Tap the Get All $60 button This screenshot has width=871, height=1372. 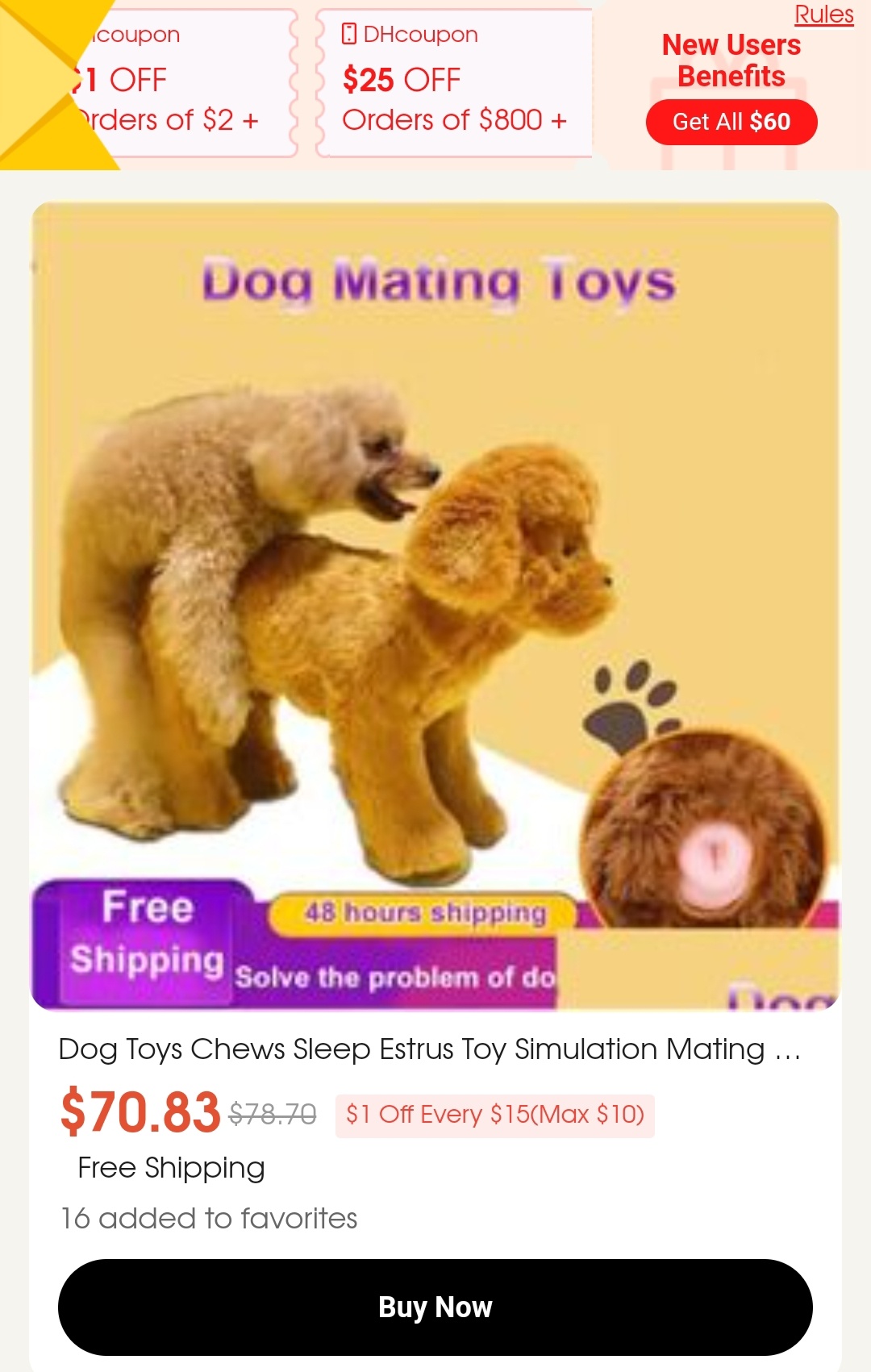tap(731, 122)
